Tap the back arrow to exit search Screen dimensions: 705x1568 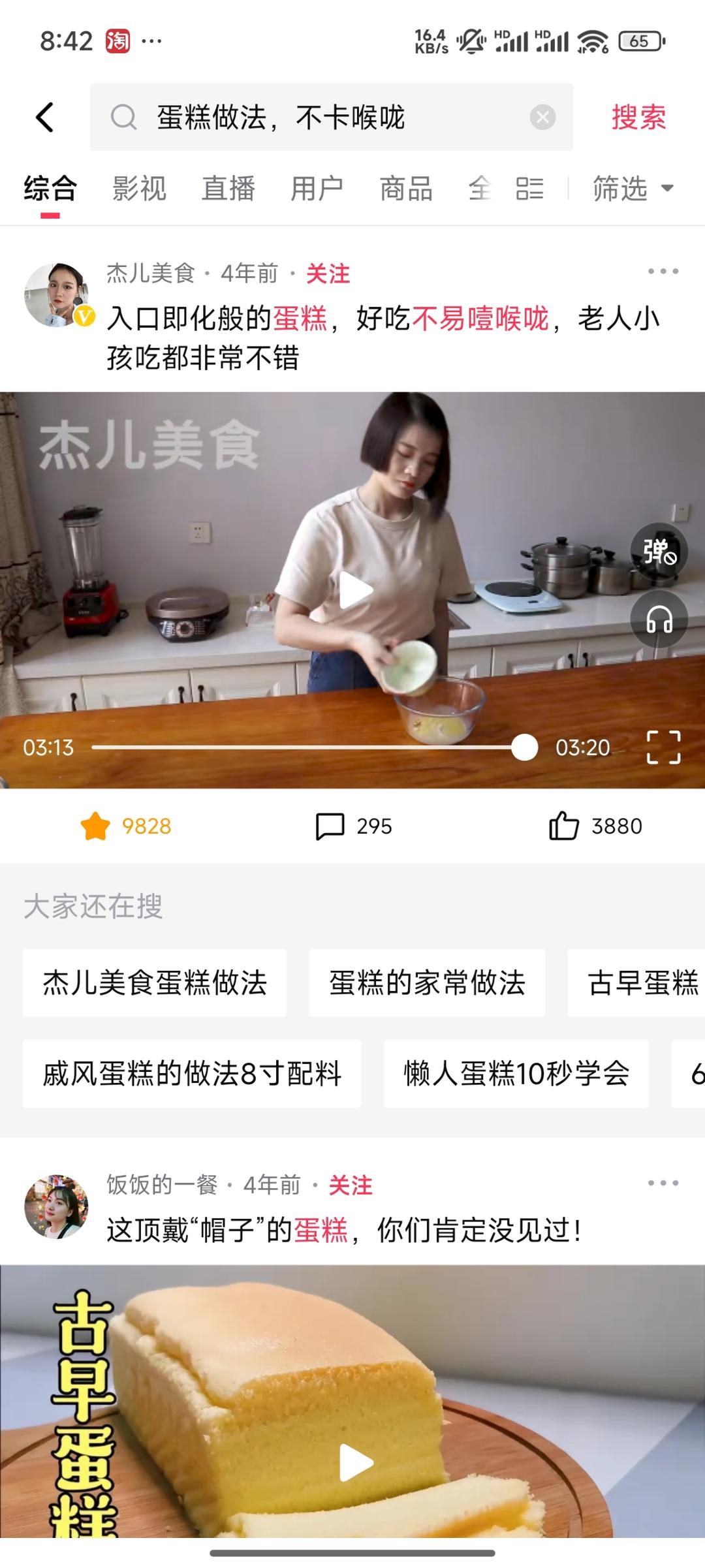click(44, 118)
